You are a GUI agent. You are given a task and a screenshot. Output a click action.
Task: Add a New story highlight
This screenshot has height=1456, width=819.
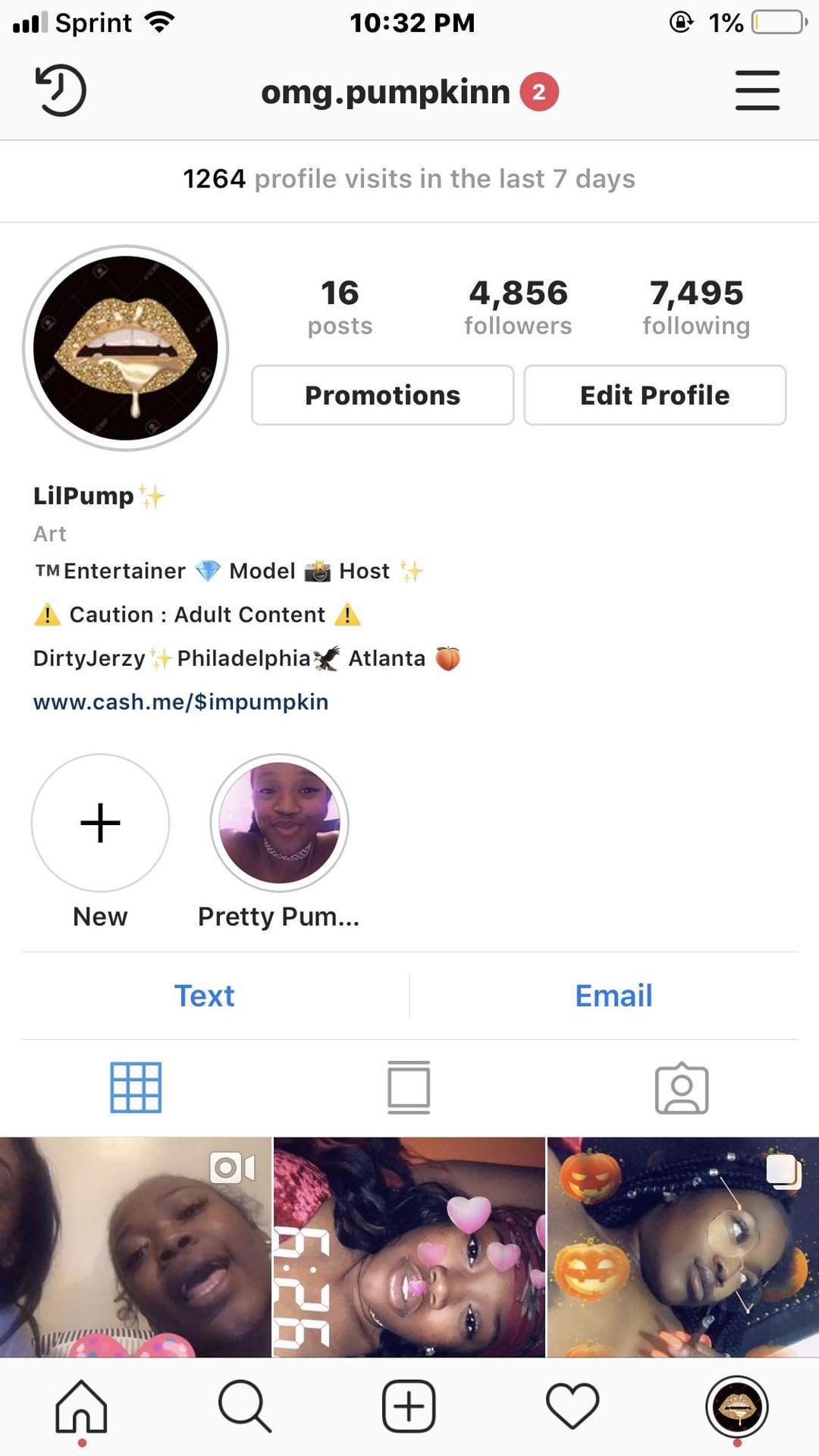pyautogui.click(x=100, y=823)
